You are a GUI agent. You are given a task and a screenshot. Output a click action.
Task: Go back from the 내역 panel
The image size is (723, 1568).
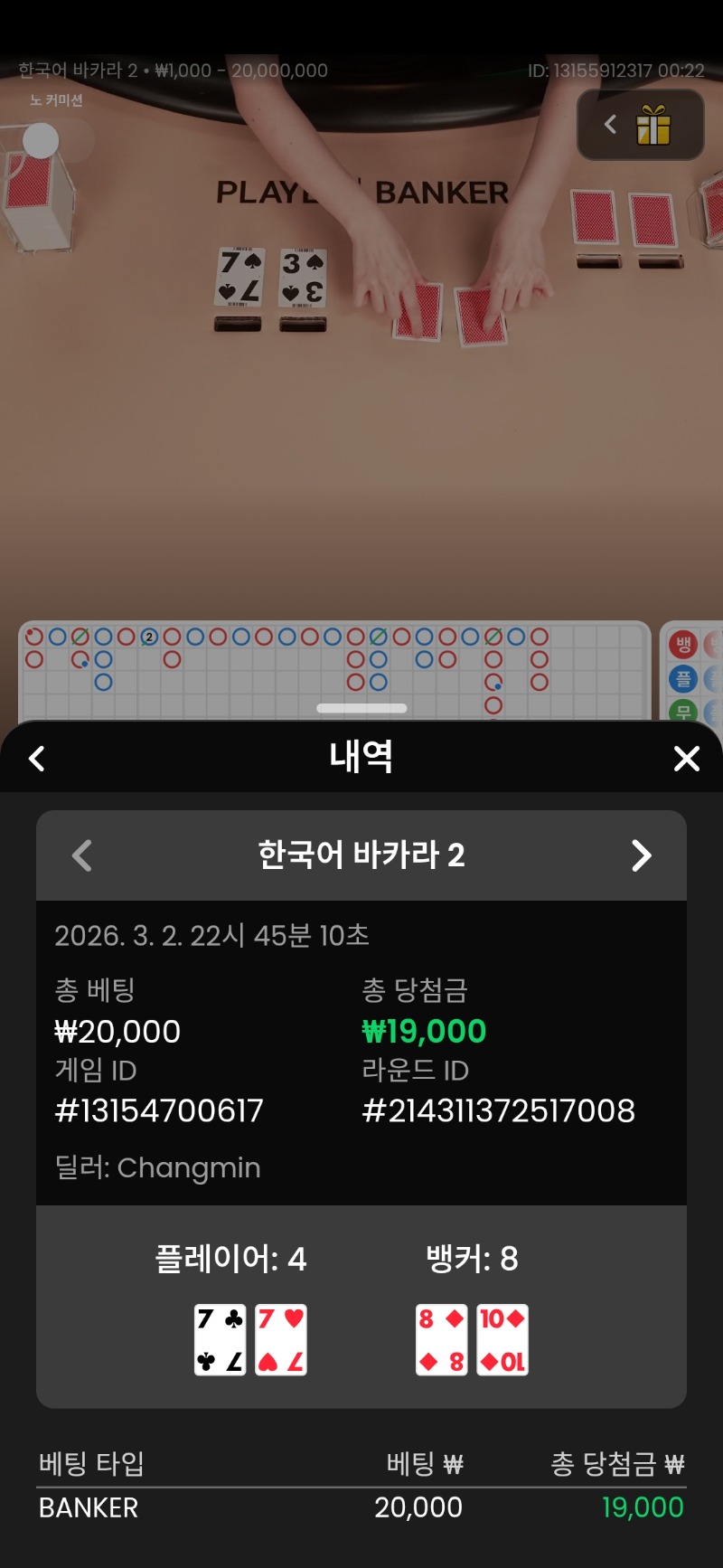[x=37, y=759]
